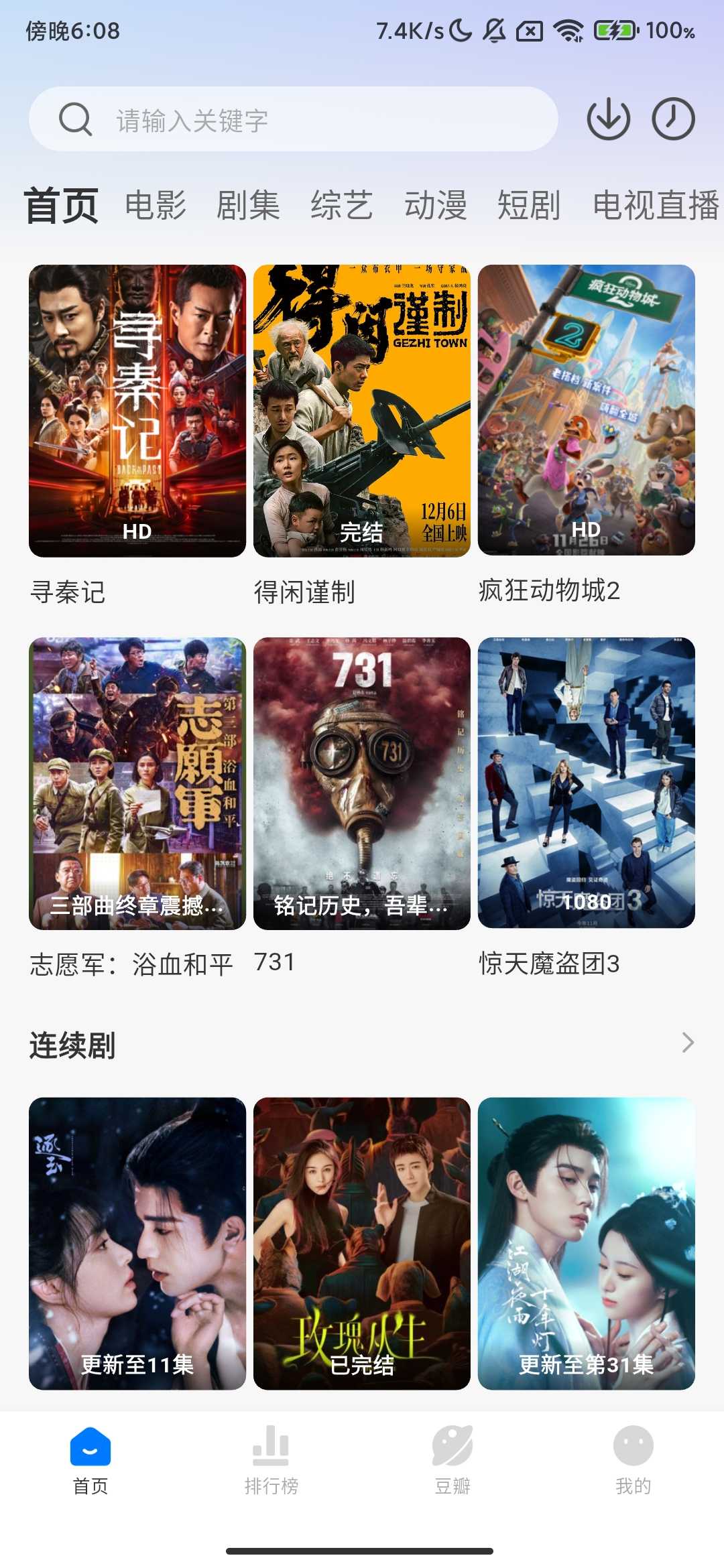Open the movie 疯狂动物城2
This screenshot has width=724, height=1568.
[587, 411]
